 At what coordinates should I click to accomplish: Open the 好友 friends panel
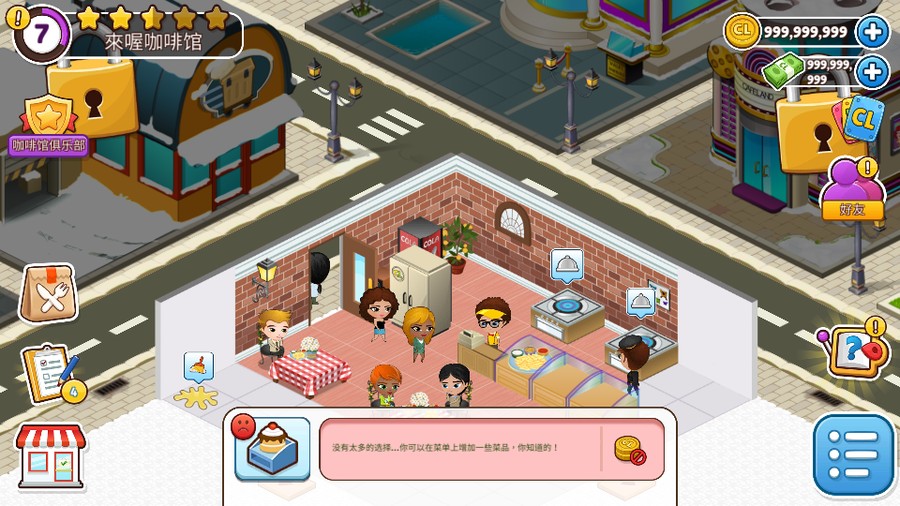coord(851,188)
